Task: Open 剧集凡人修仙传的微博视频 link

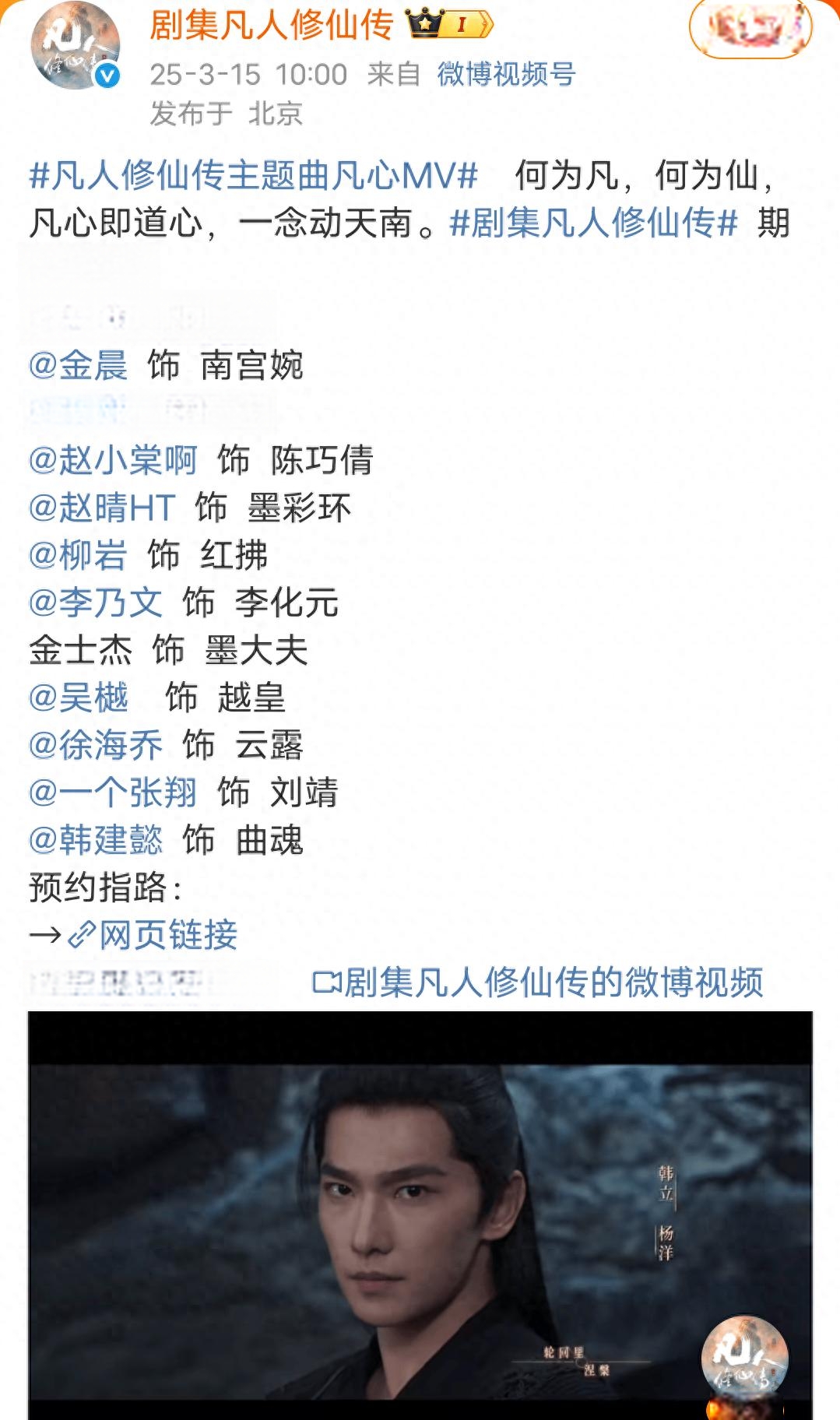Action: click(538, 982)
